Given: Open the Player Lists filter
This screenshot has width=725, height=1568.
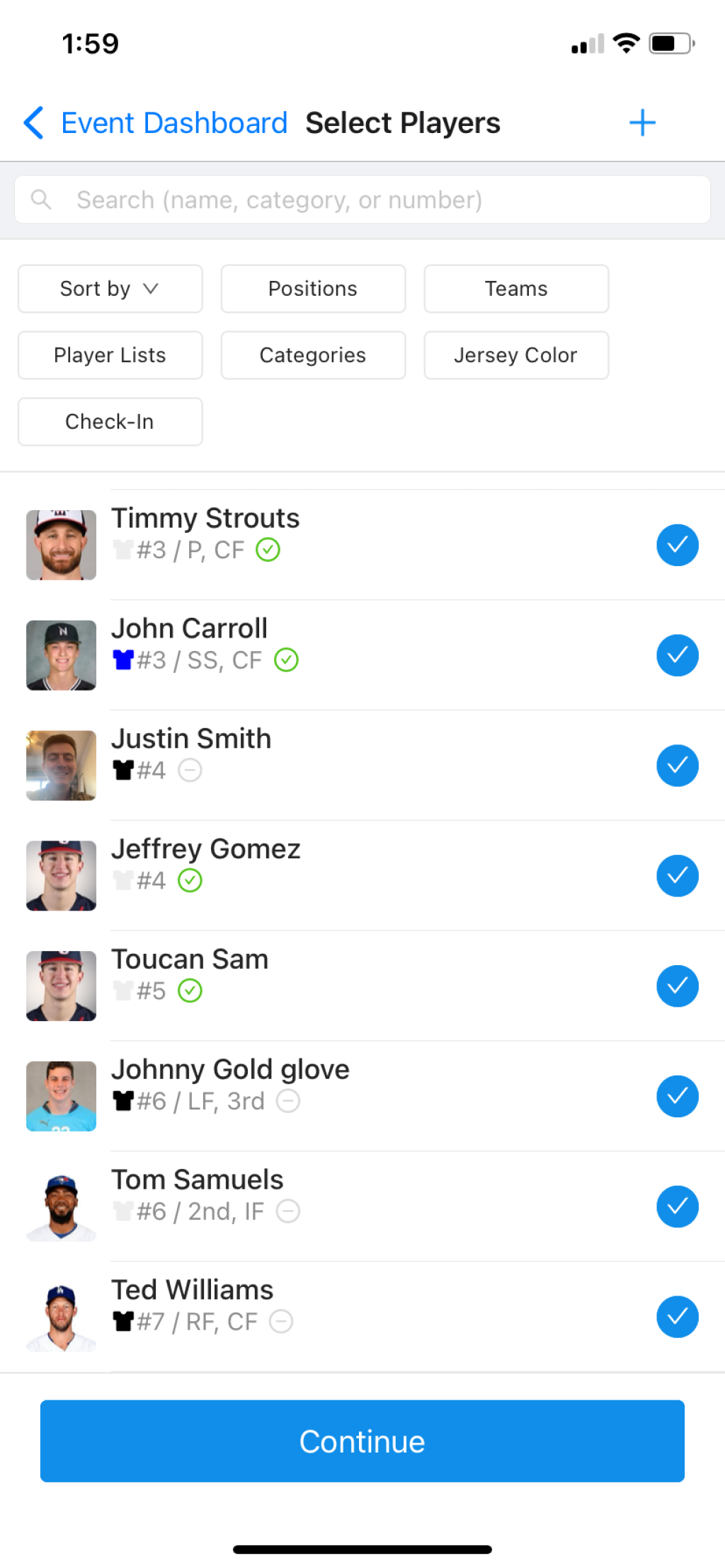Looking at the screenshot, I should coord(110,355).
